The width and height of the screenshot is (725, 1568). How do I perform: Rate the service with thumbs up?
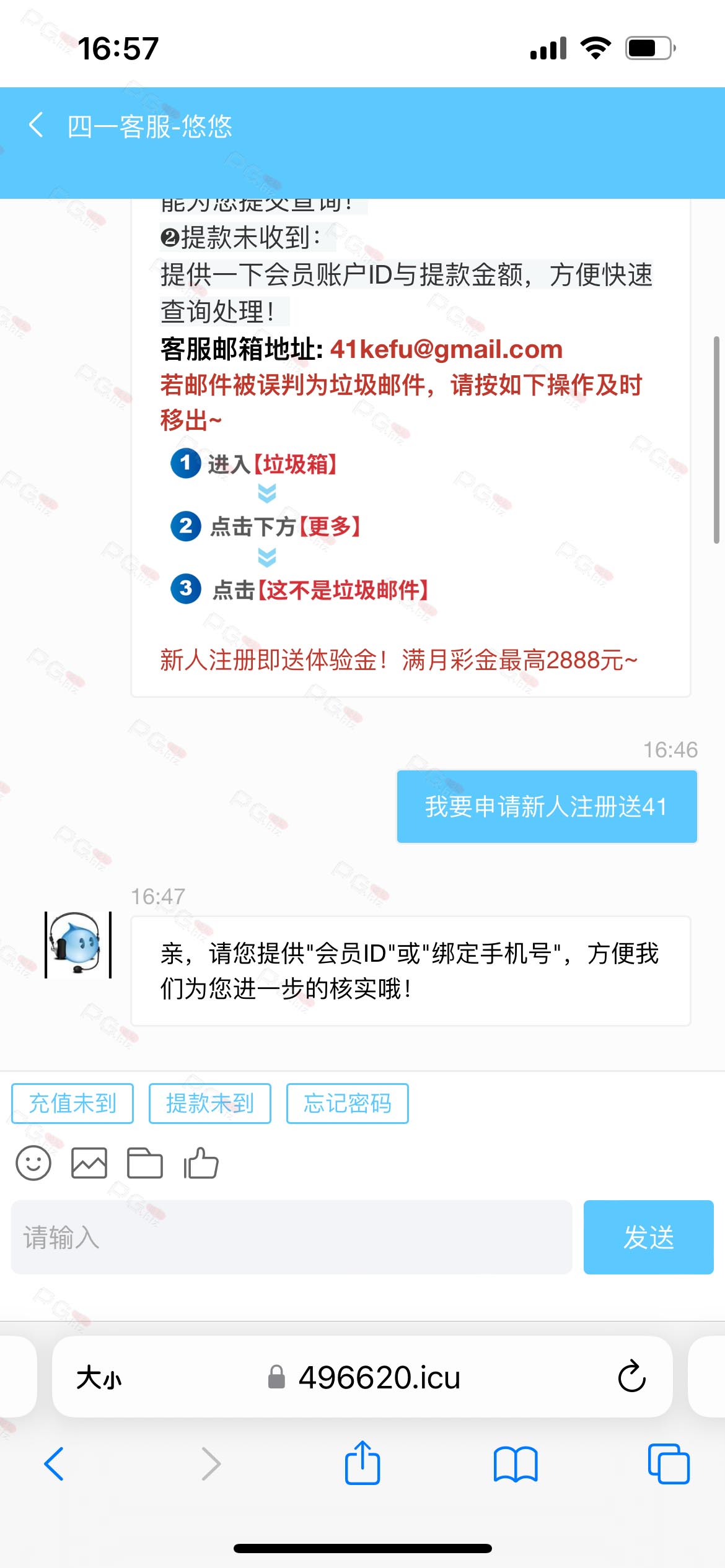201,1163
